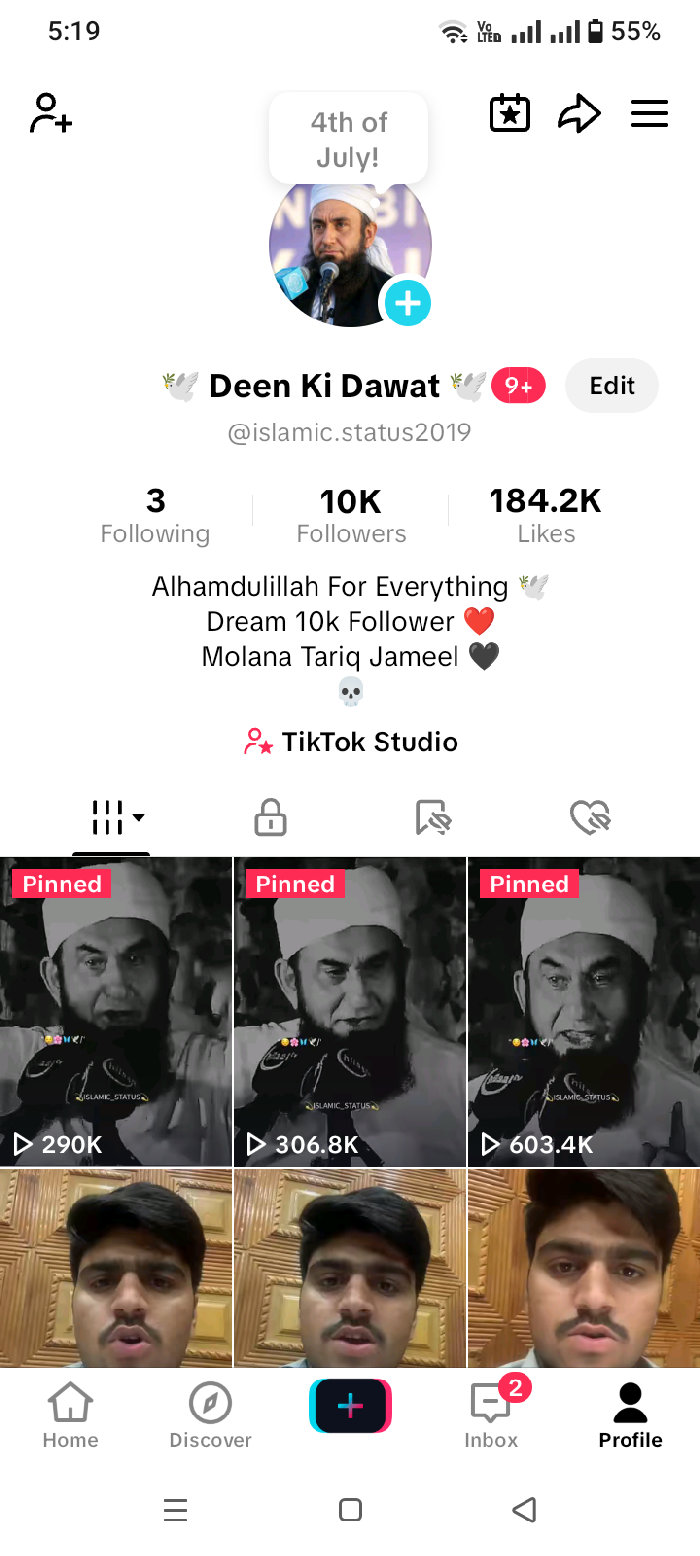Switch to the liked videos tab
700x1556 pixels.
pos(590,818)
